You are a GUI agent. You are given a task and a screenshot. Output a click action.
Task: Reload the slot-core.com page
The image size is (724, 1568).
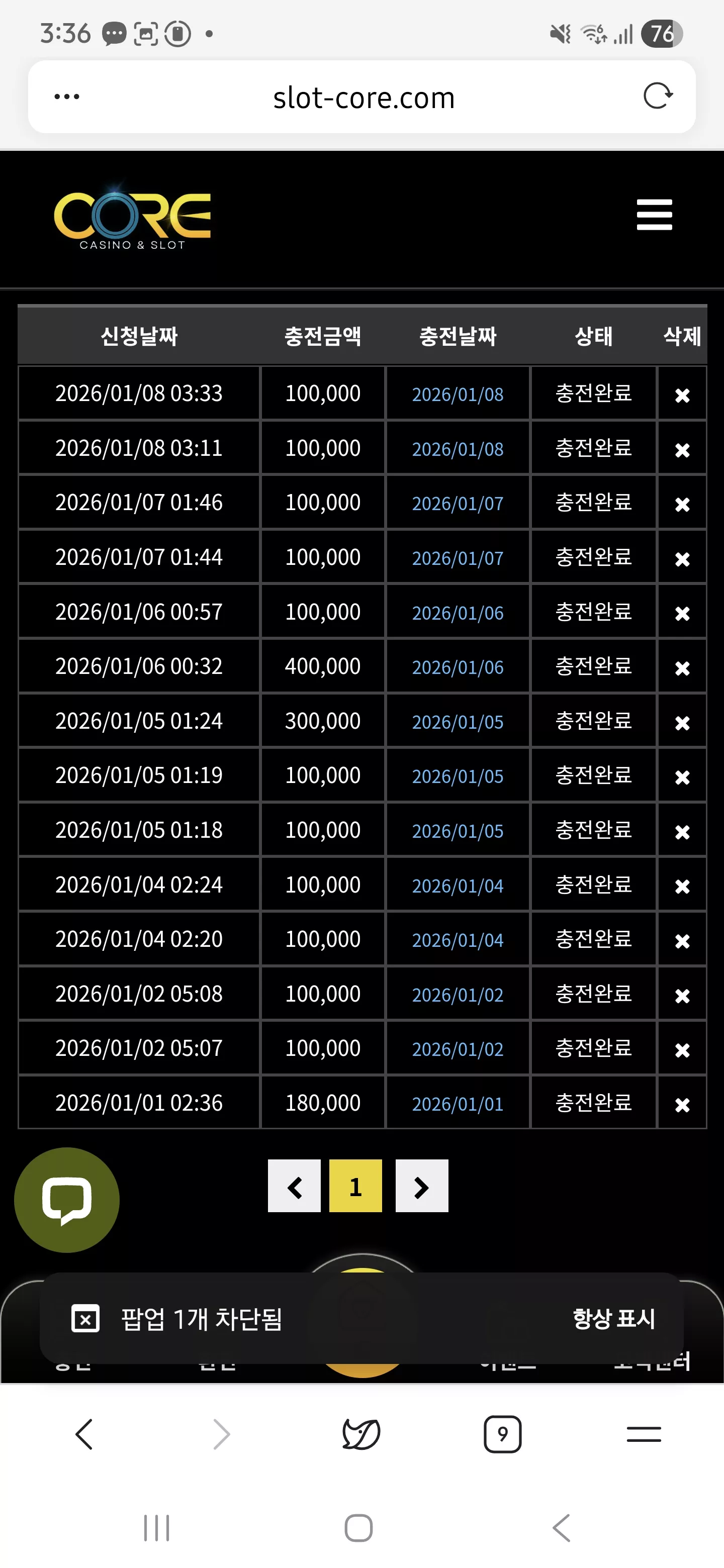tap(658, 96)
